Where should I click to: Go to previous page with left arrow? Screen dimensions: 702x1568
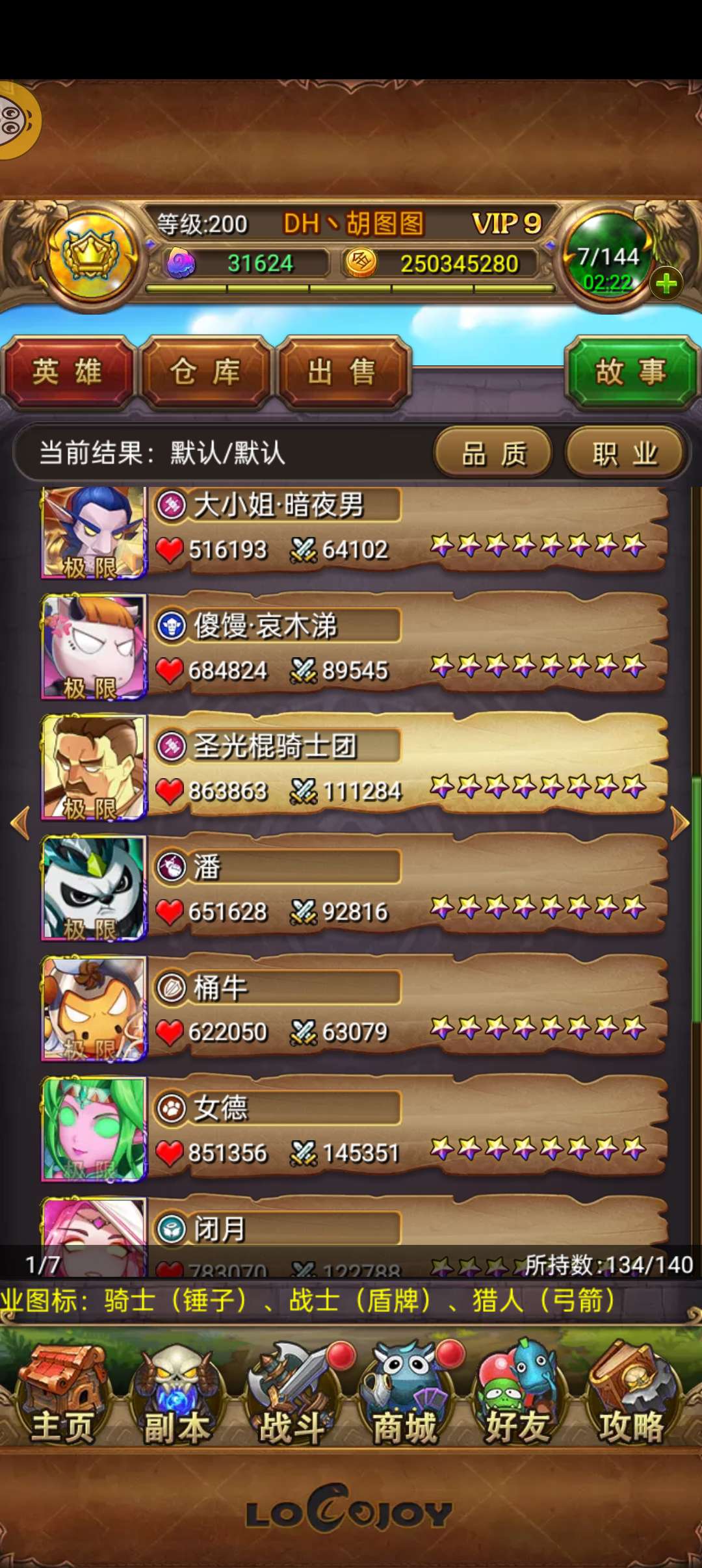tap(21, 823)
